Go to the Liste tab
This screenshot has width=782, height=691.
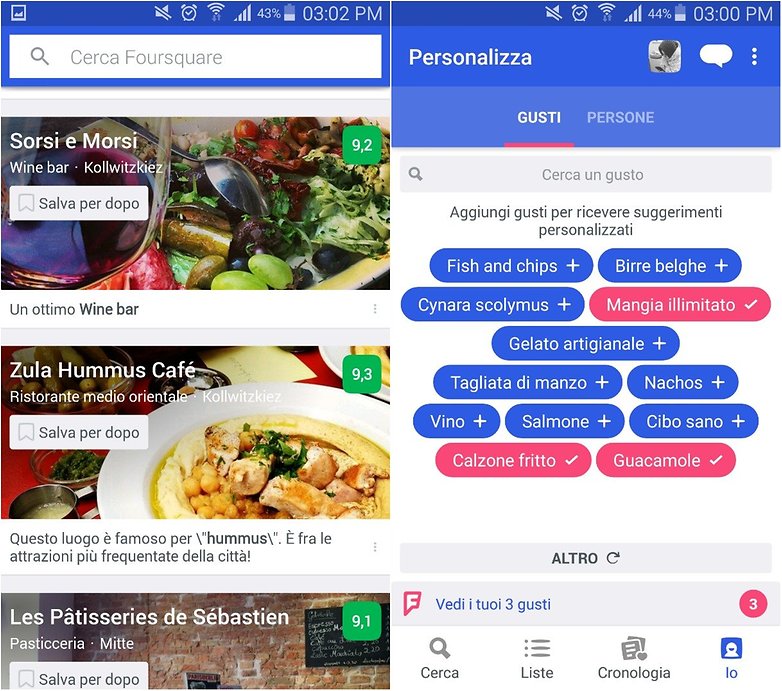point(537,659)
